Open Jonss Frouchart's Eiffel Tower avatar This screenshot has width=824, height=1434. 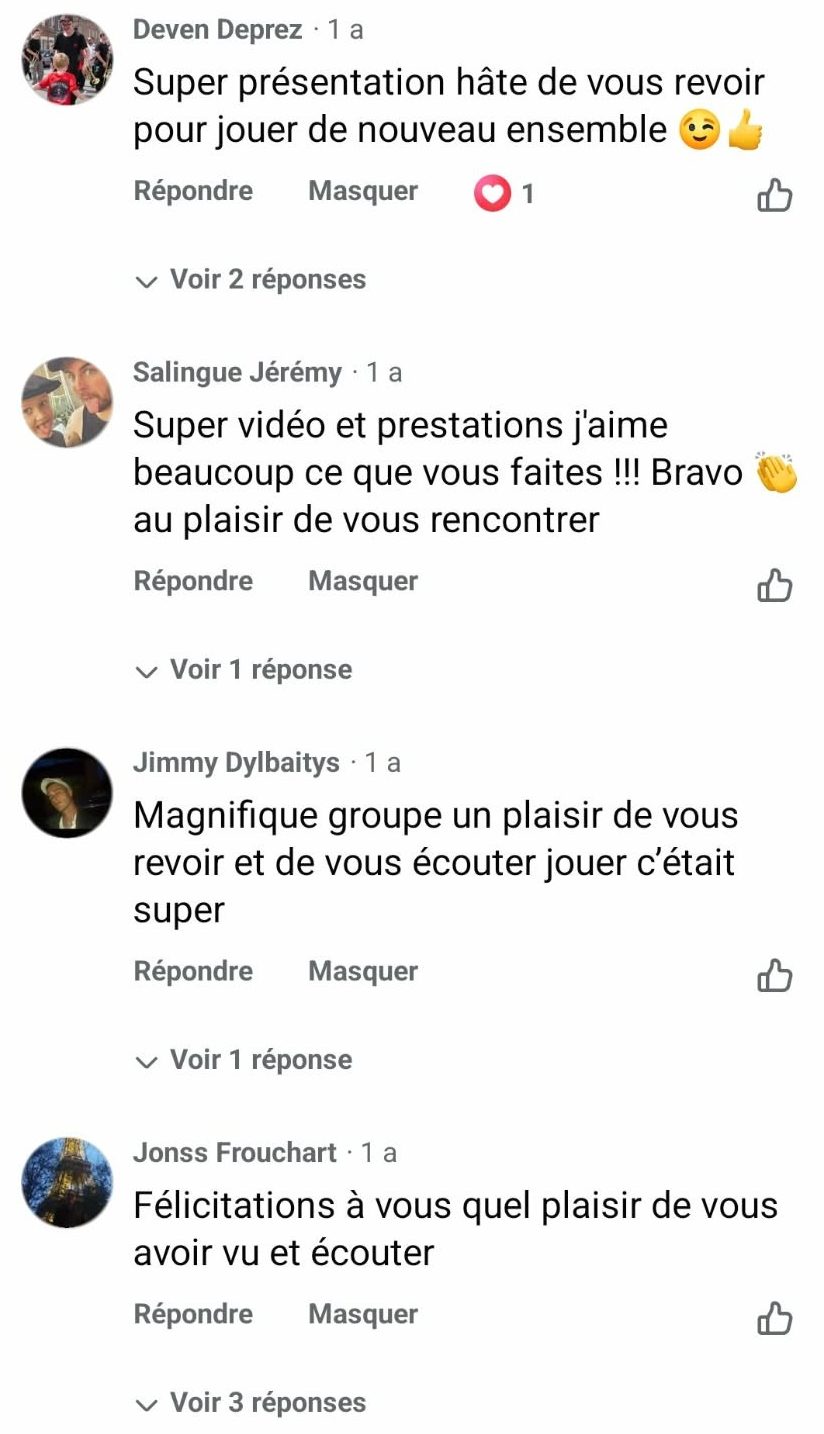pos(67,1182)
